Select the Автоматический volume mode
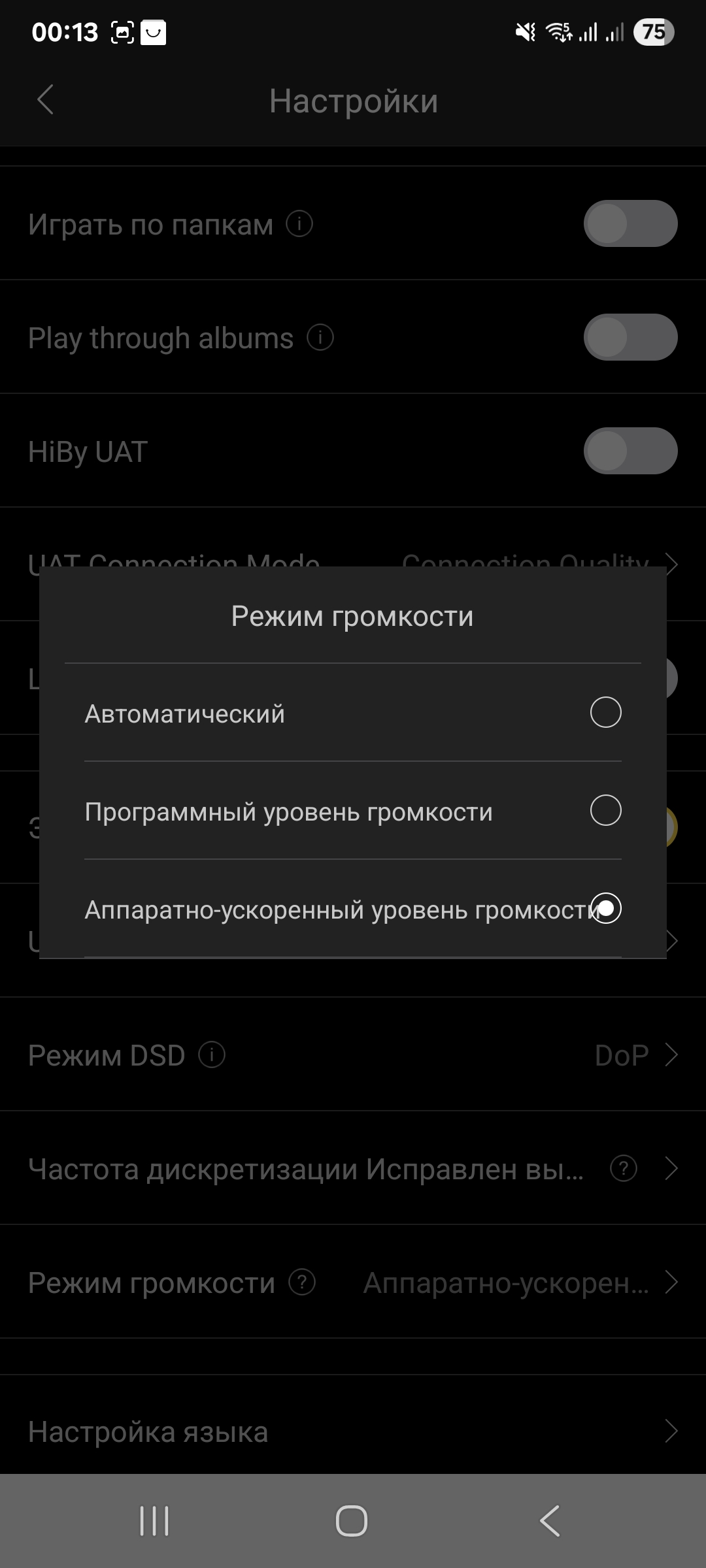Image resolution: width=706 pixels, height=1568 pixels. click(605, 712)
